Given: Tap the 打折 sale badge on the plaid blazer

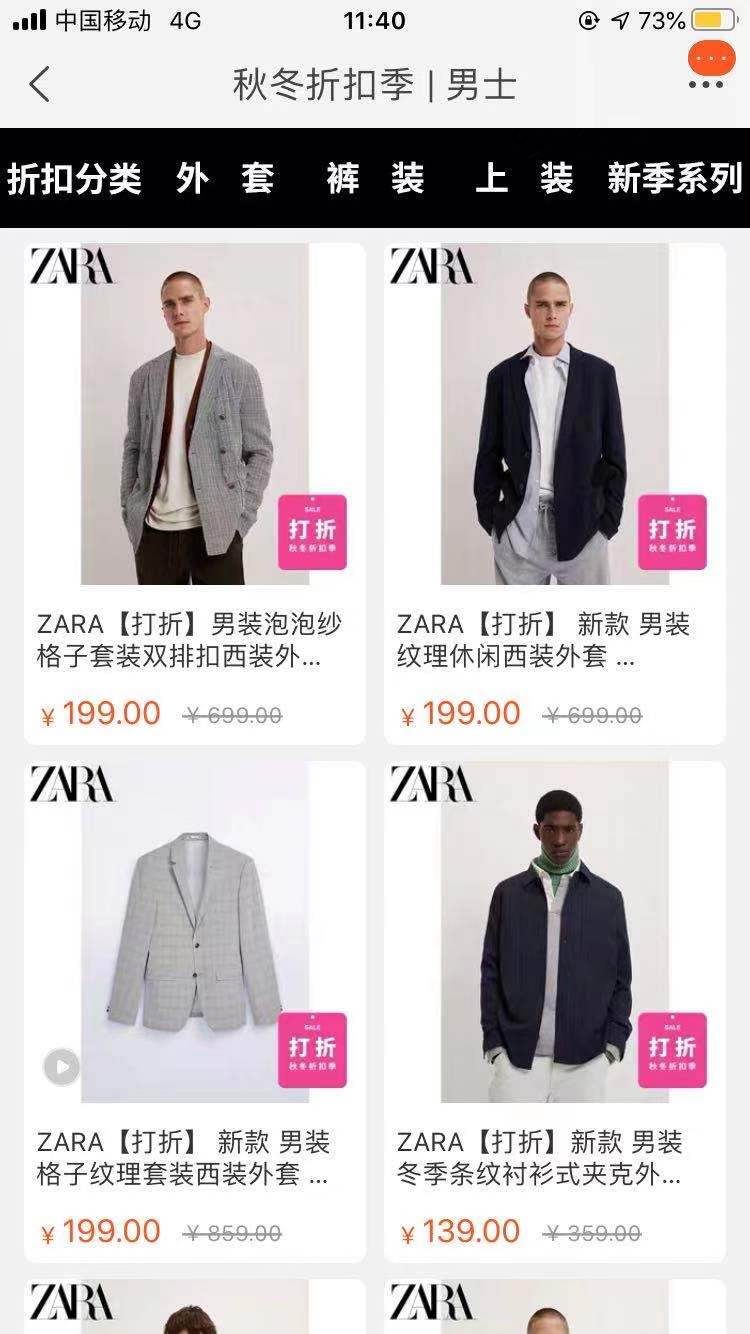Looking at the screenshot, I should coord(314,532).
